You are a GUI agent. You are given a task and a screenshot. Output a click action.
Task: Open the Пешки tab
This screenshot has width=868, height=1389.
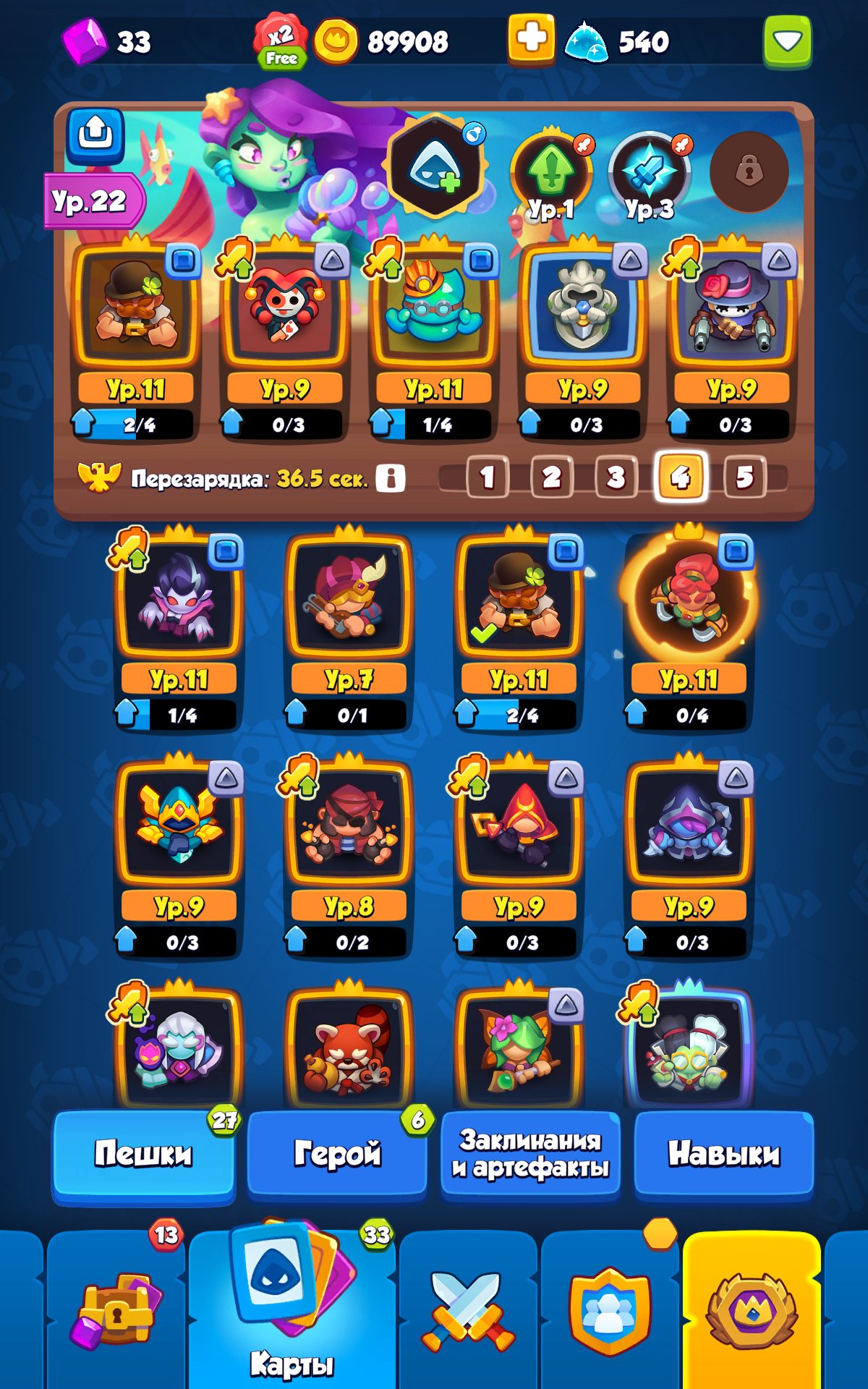[x=143, y=1154]
